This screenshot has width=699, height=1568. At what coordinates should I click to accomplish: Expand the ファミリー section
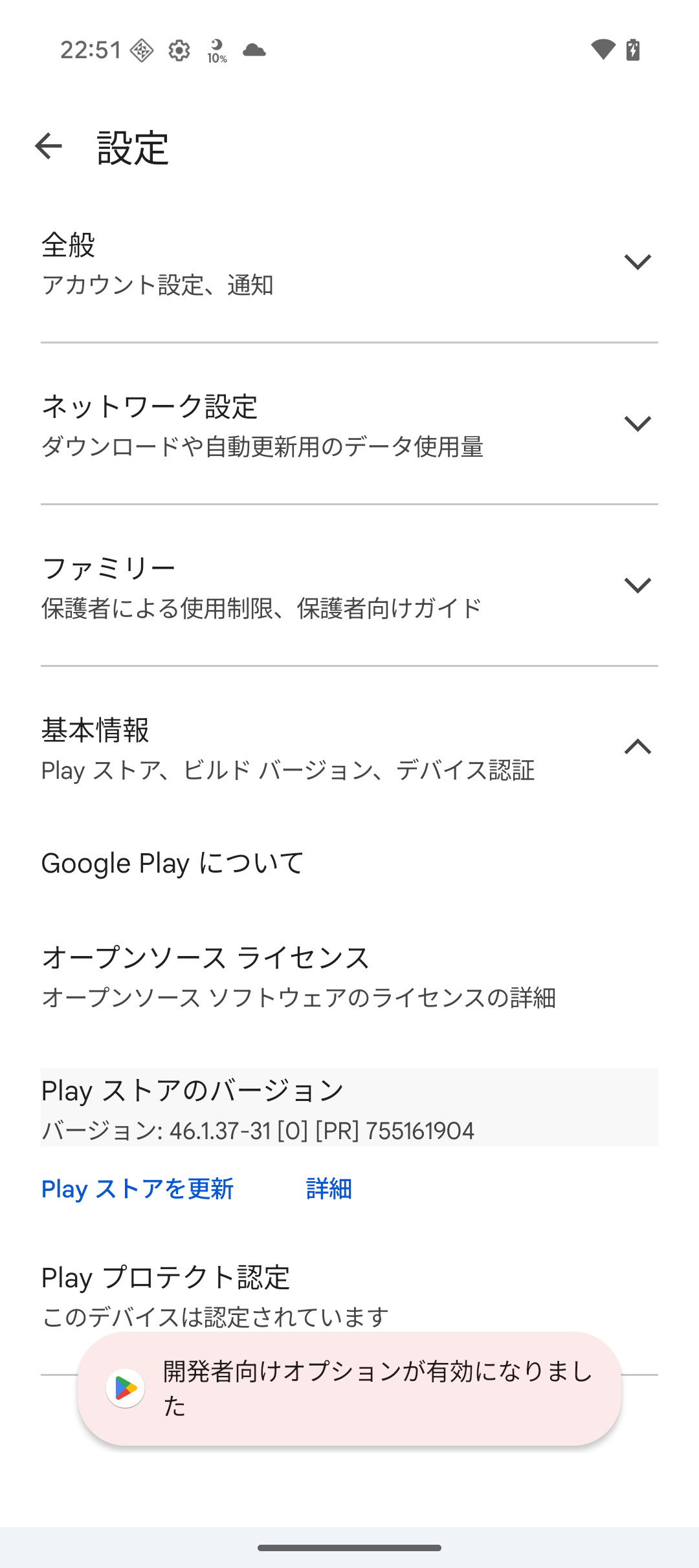click(349, 587)
